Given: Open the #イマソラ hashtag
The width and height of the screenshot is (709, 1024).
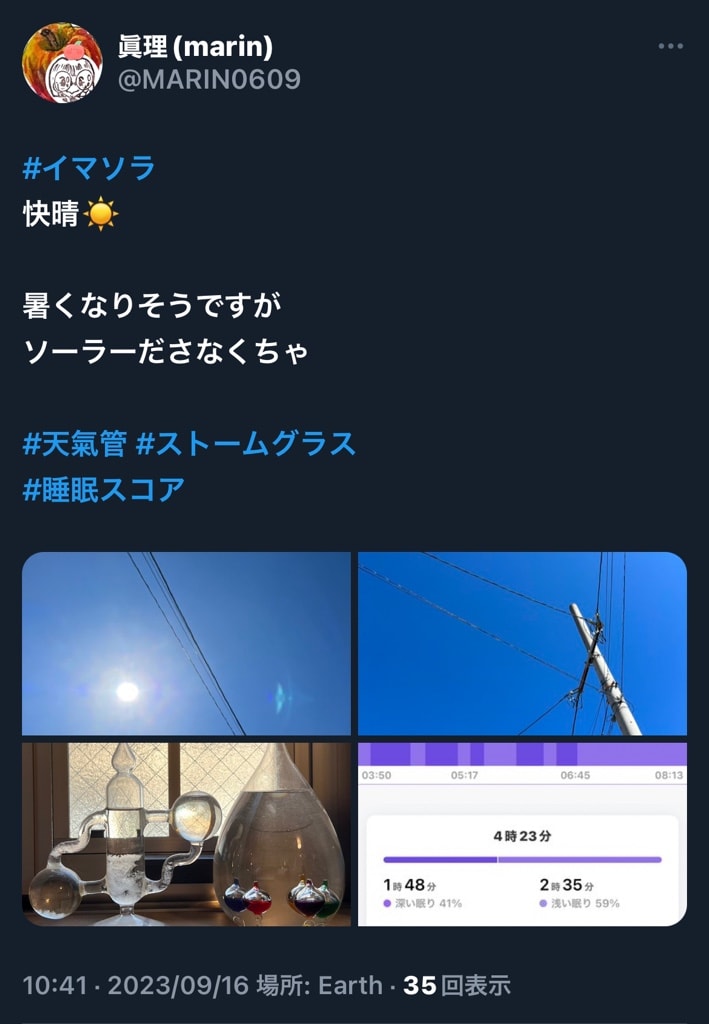Looking at the screenshot, I should (89, 167).
